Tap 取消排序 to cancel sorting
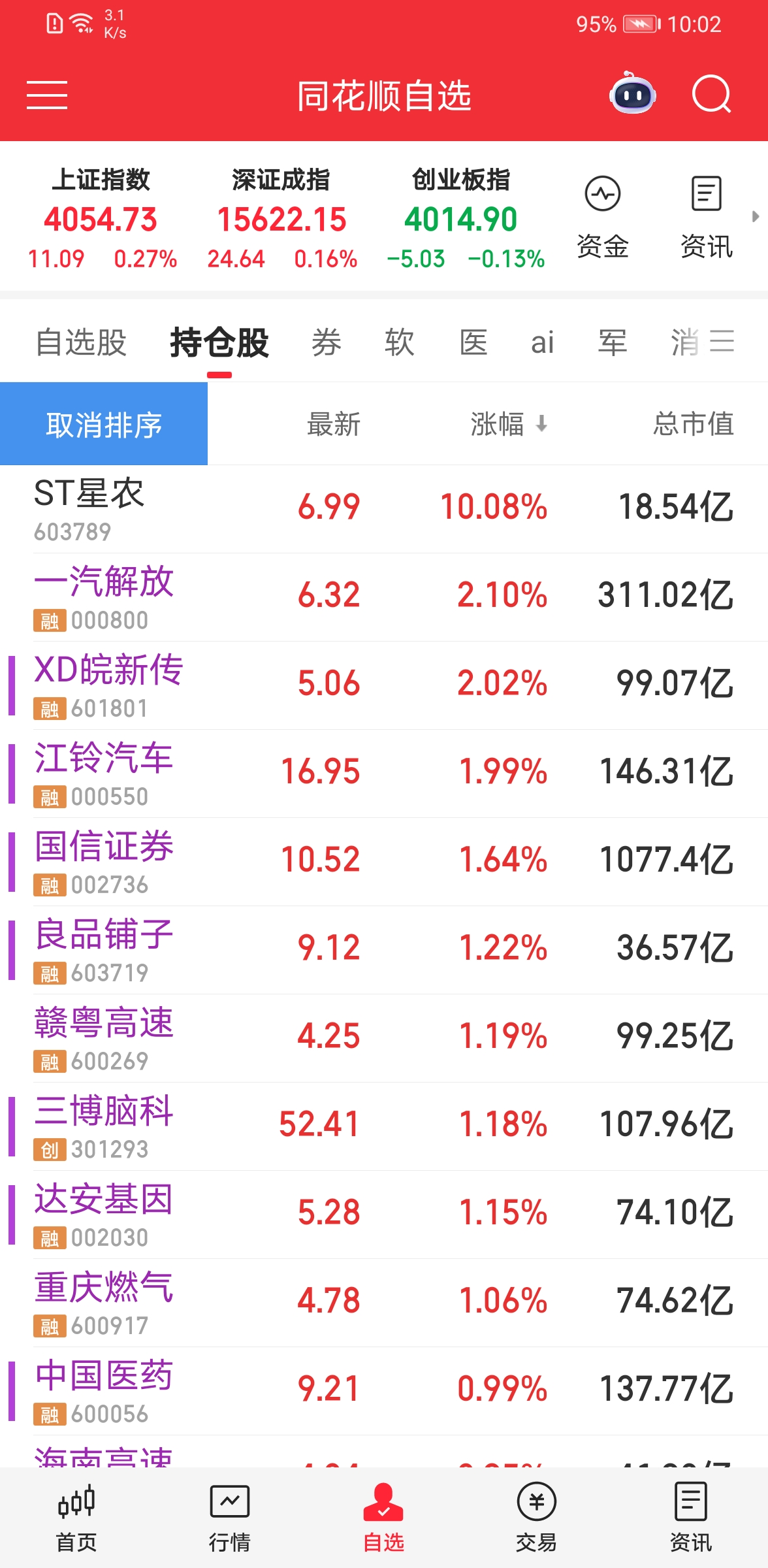 pyautogui.click(x=104, y=424)
